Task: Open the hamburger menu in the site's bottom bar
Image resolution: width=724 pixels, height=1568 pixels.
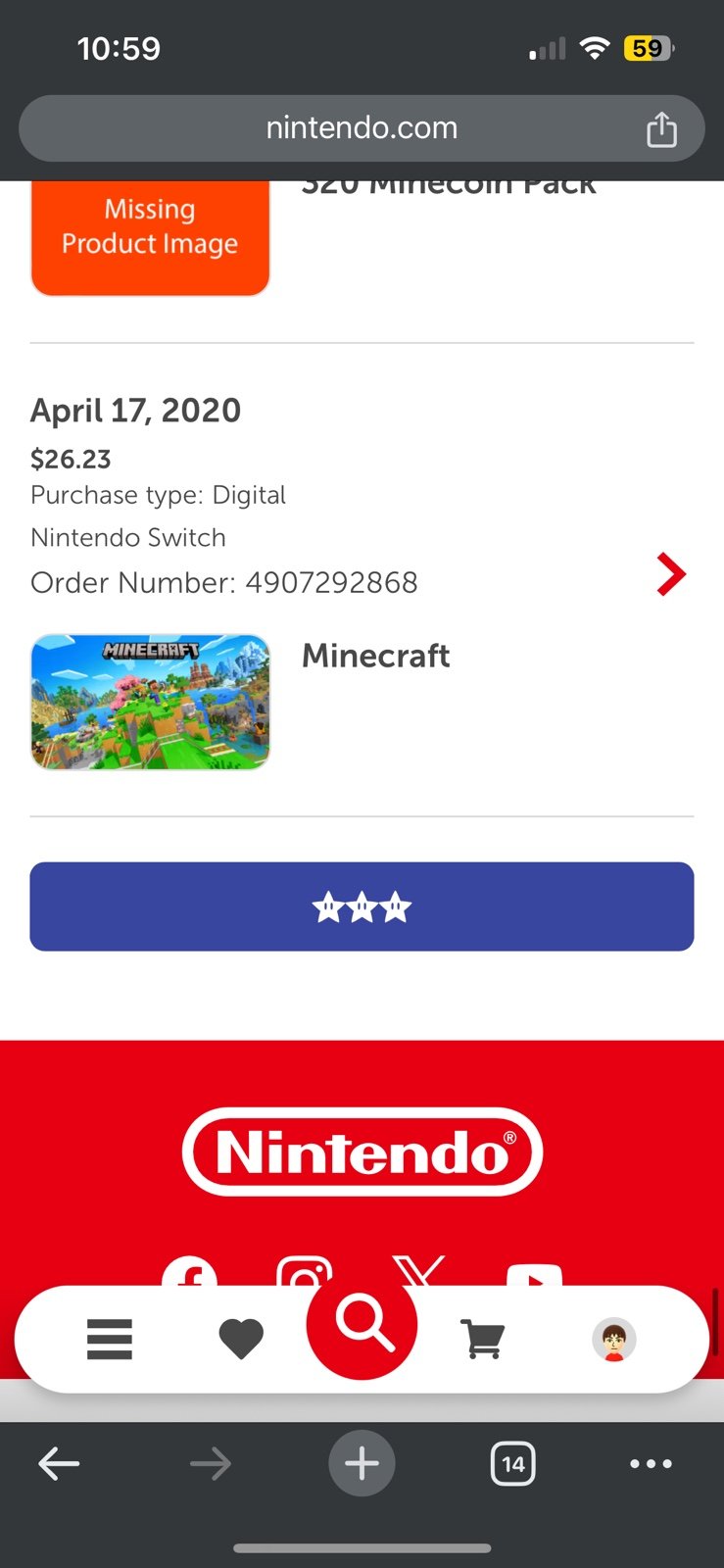Action: [x=109, y=1339]
